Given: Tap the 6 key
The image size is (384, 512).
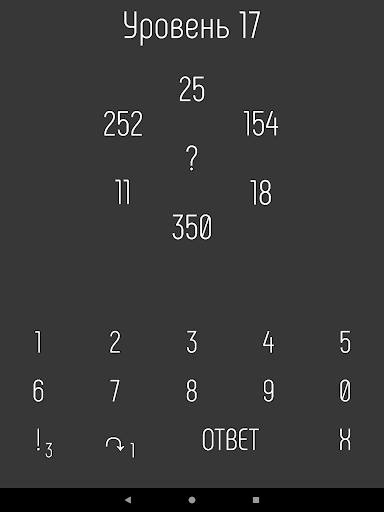Looking at the screenshot, I should pos(38,391).
